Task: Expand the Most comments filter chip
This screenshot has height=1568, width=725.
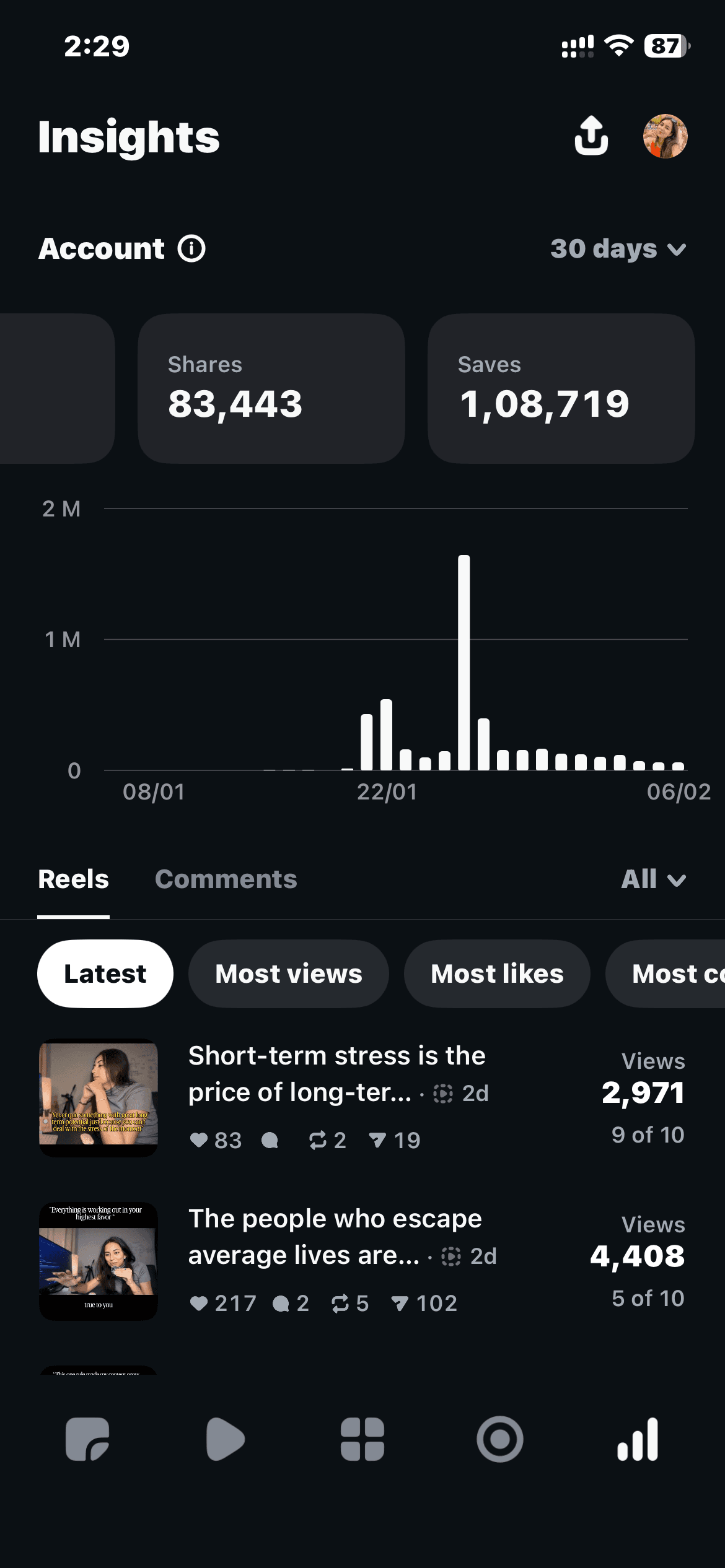Action: tap(675, 973)
